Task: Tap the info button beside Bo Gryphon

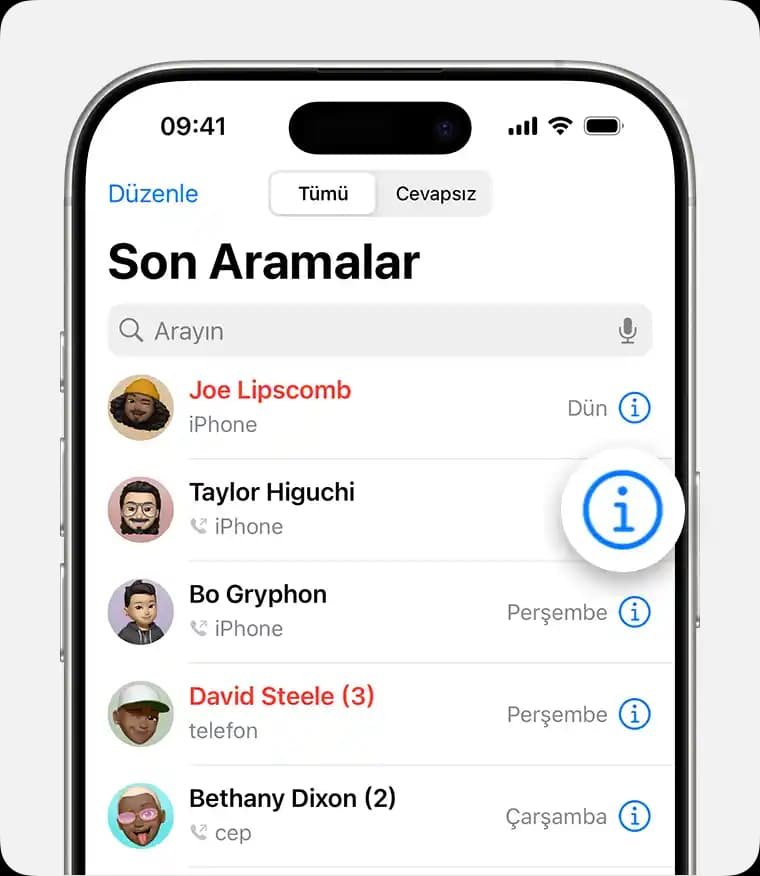Action: (636, 612)
